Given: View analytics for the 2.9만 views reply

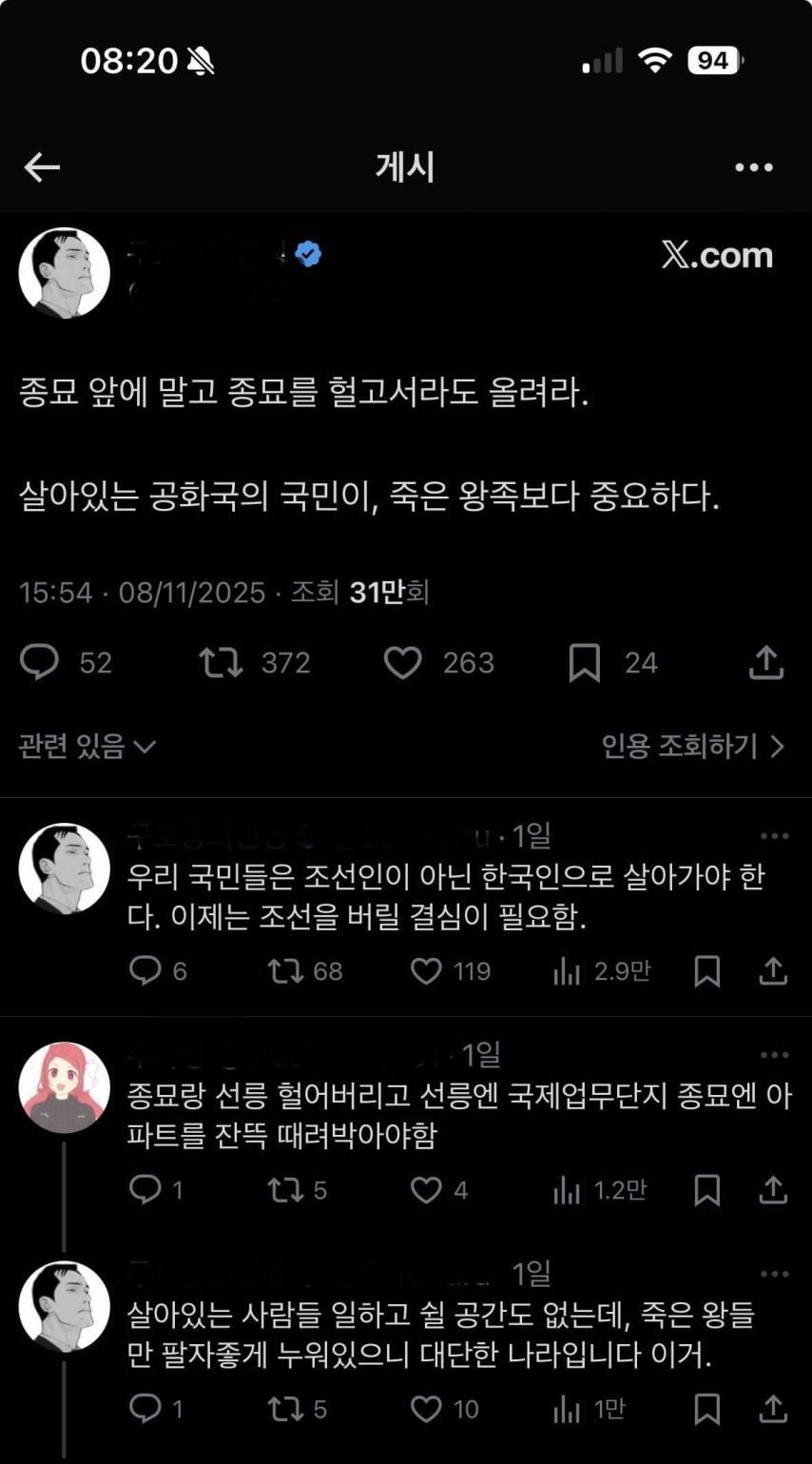Looking at the screenshot, I should point(568,971).
